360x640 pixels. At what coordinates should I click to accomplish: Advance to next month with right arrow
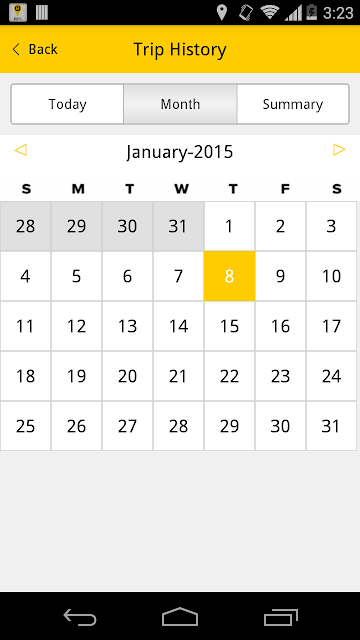(x=339, y=150)
